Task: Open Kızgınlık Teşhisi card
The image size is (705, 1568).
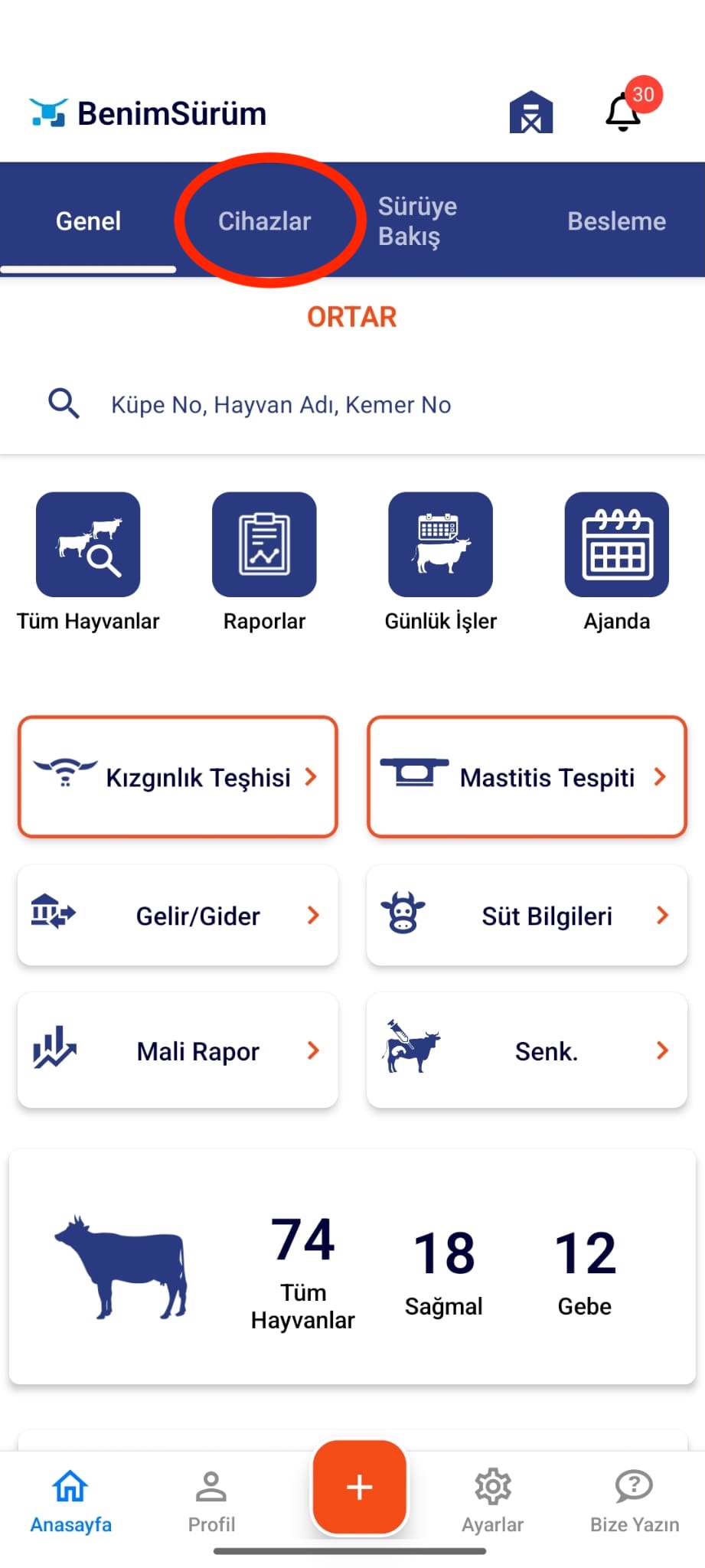Action: 178,776
